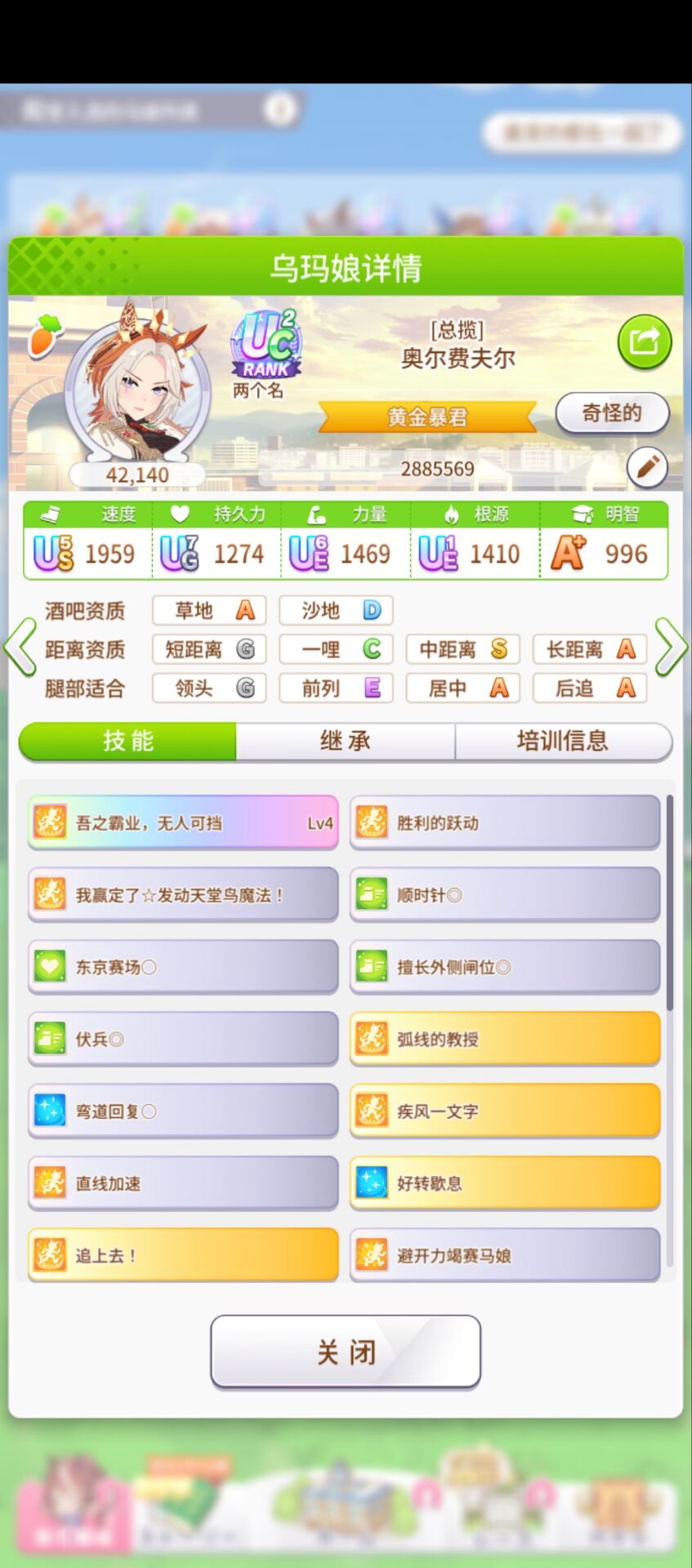692x1568 pixels.
Task: Go to the next Uma Musume
Action: (x=672, y=648)
